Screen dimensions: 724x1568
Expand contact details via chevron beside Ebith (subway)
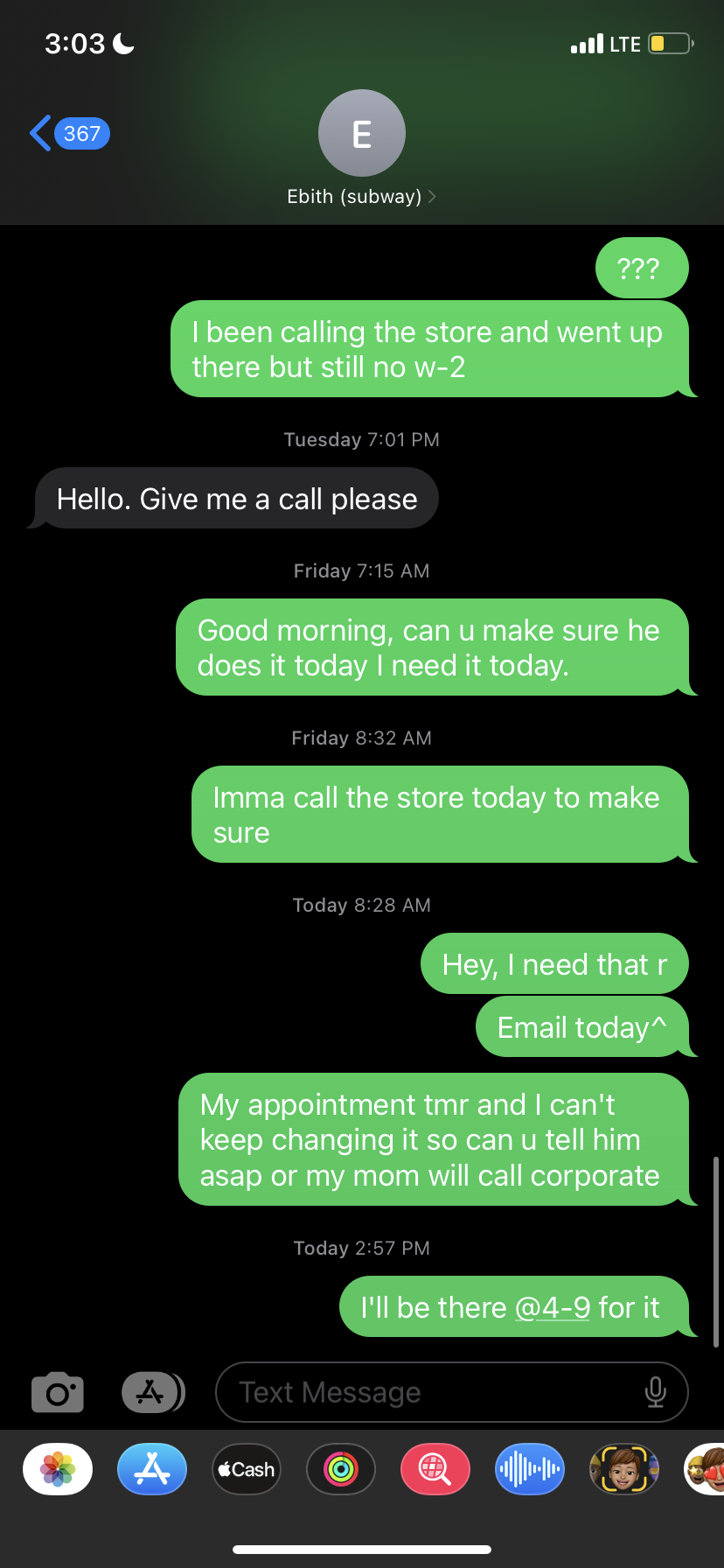430,196
